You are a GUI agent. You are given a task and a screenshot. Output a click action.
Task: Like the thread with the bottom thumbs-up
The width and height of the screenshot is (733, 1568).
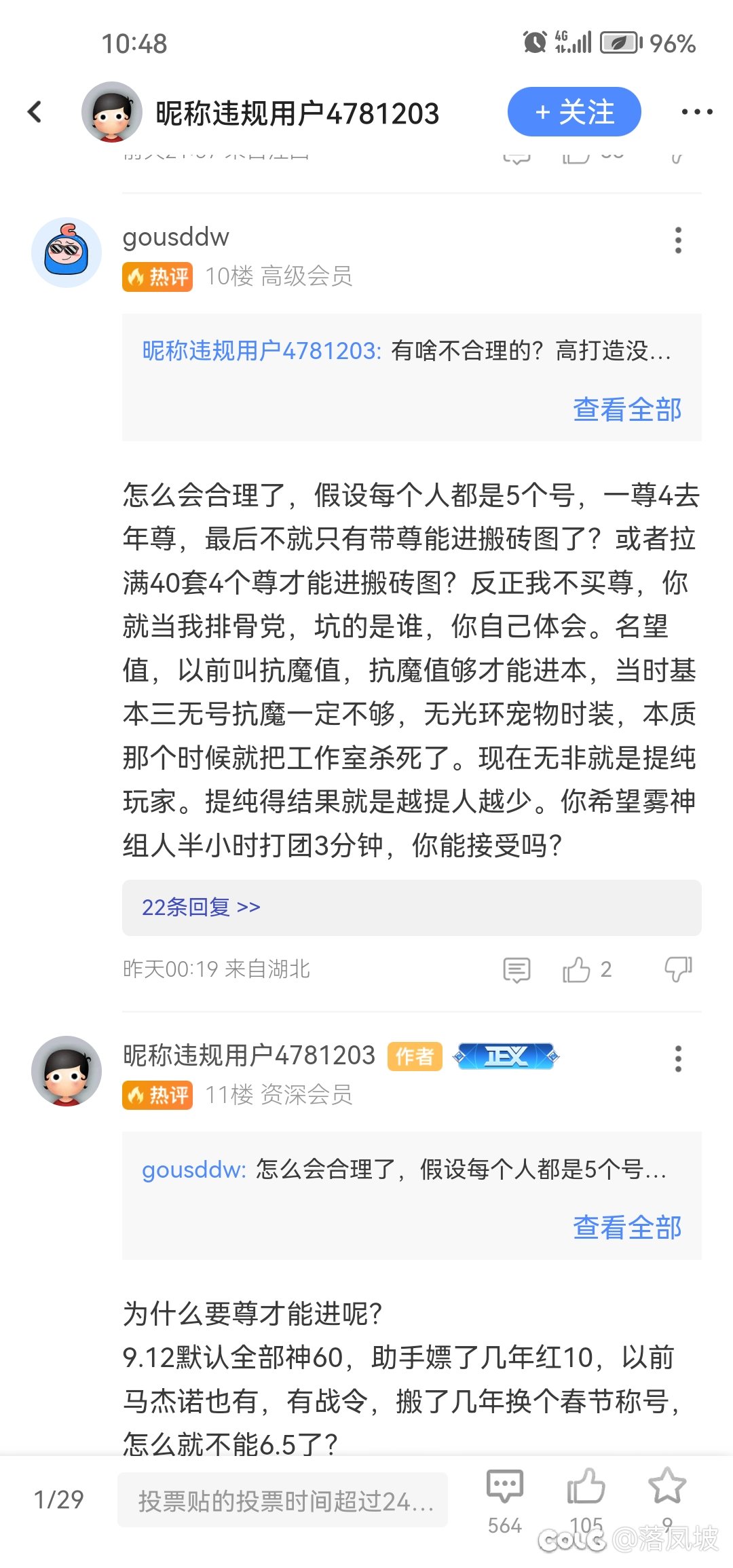point(586,1499)
